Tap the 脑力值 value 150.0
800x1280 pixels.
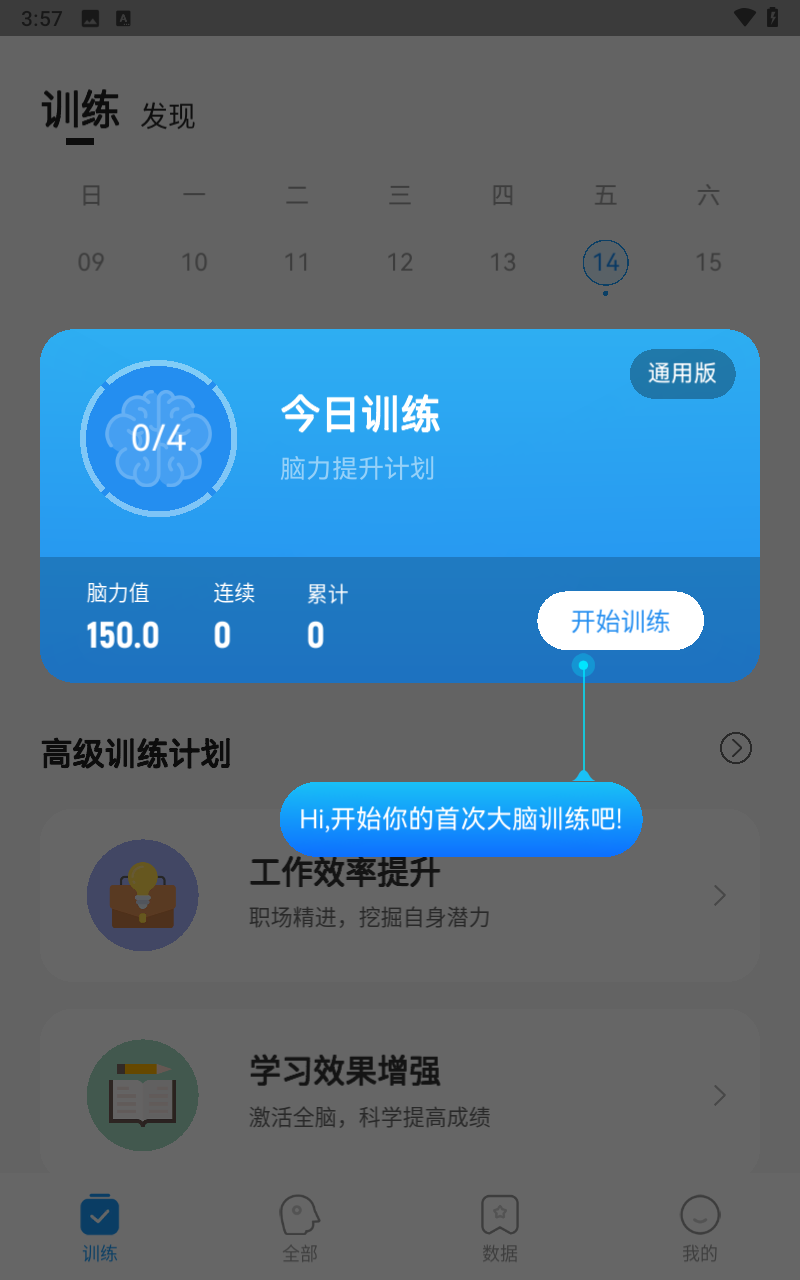pos(122,635)
